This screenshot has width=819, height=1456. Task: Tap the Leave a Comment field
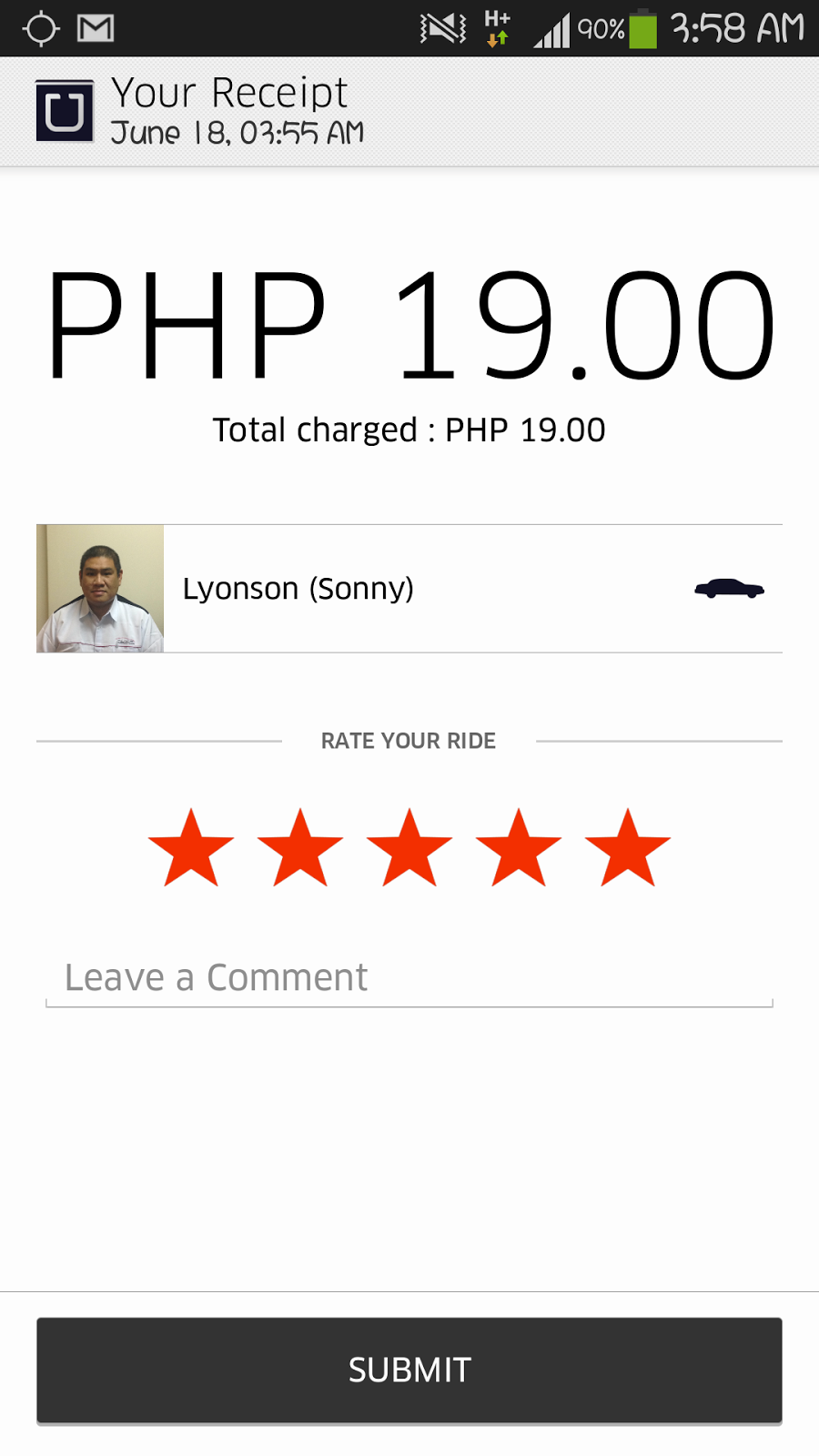coord(409,979)
